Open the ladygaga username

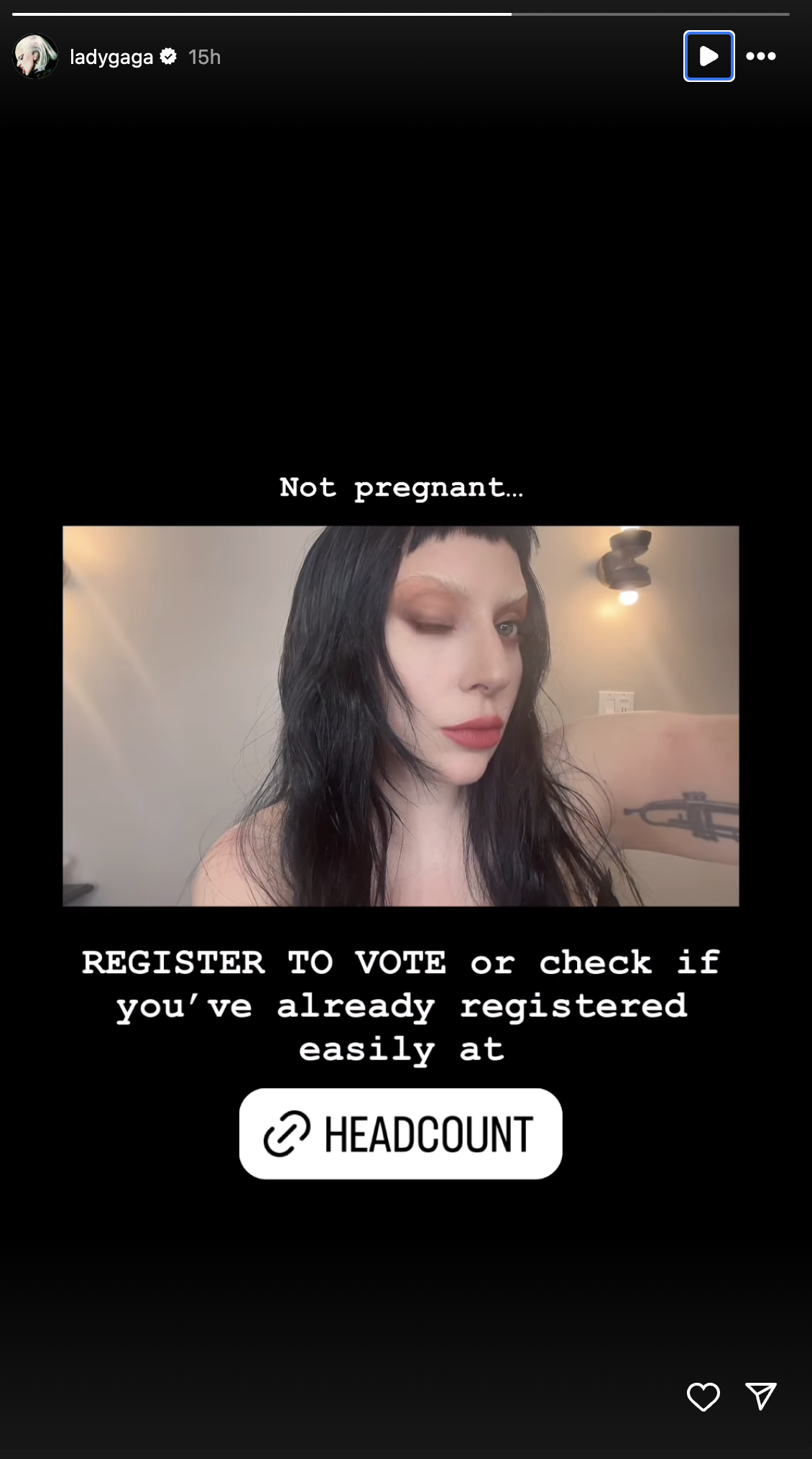coord(111,57)
